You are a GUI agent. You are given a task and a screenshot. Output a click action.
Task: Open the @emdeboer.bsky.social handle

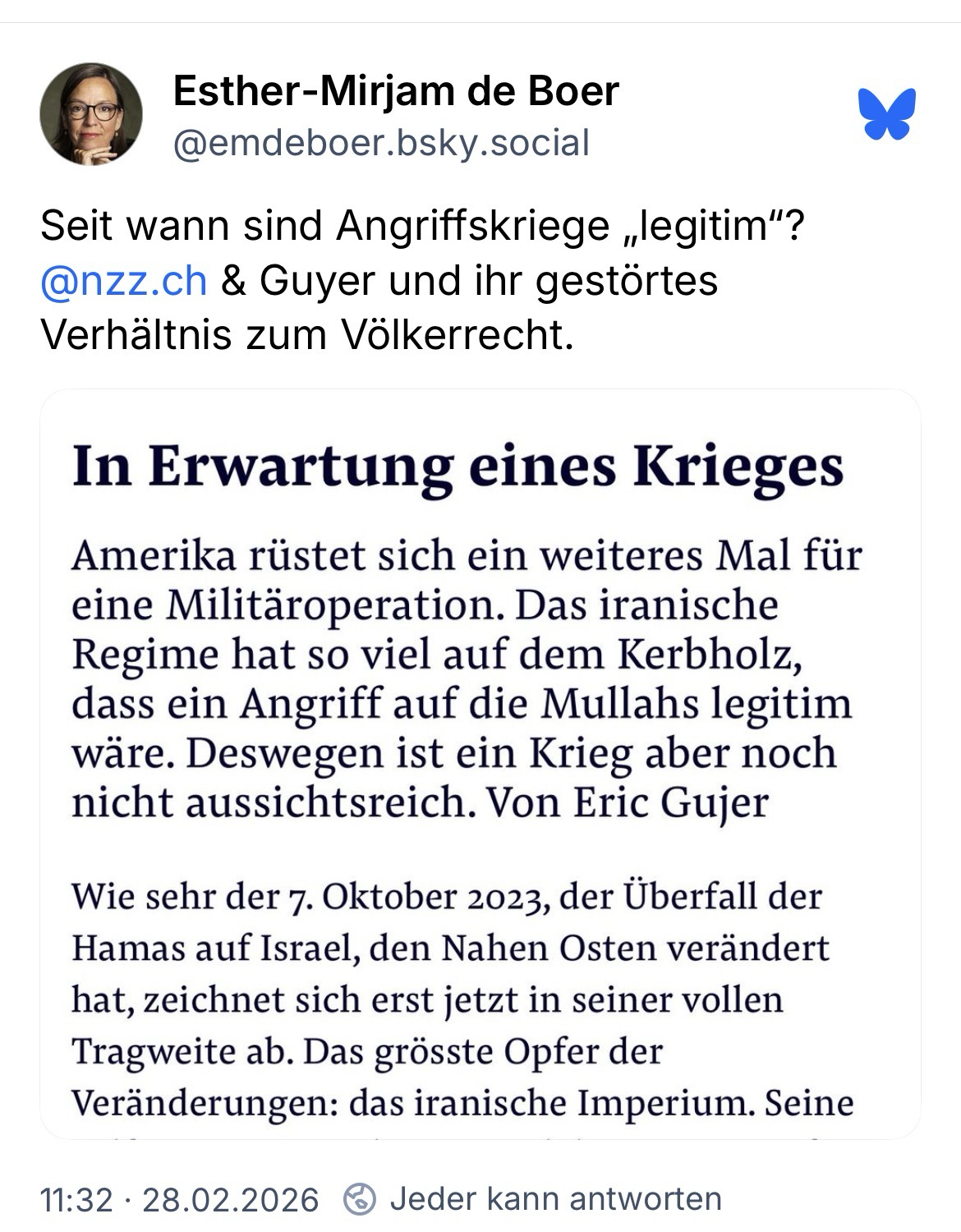click(381, 143)
